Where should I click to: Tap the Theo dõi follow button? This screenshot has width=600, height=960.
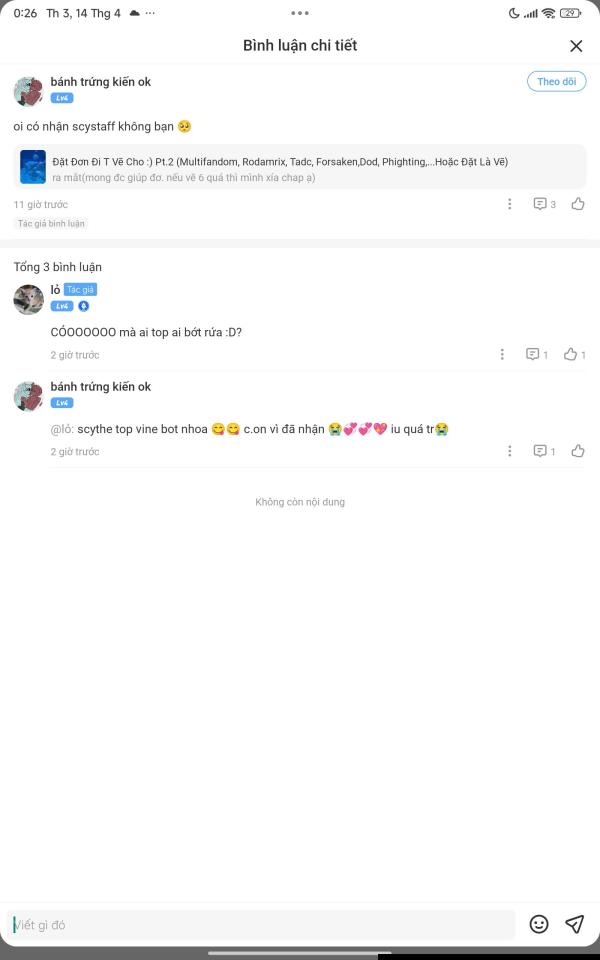[x=556, y=82]
